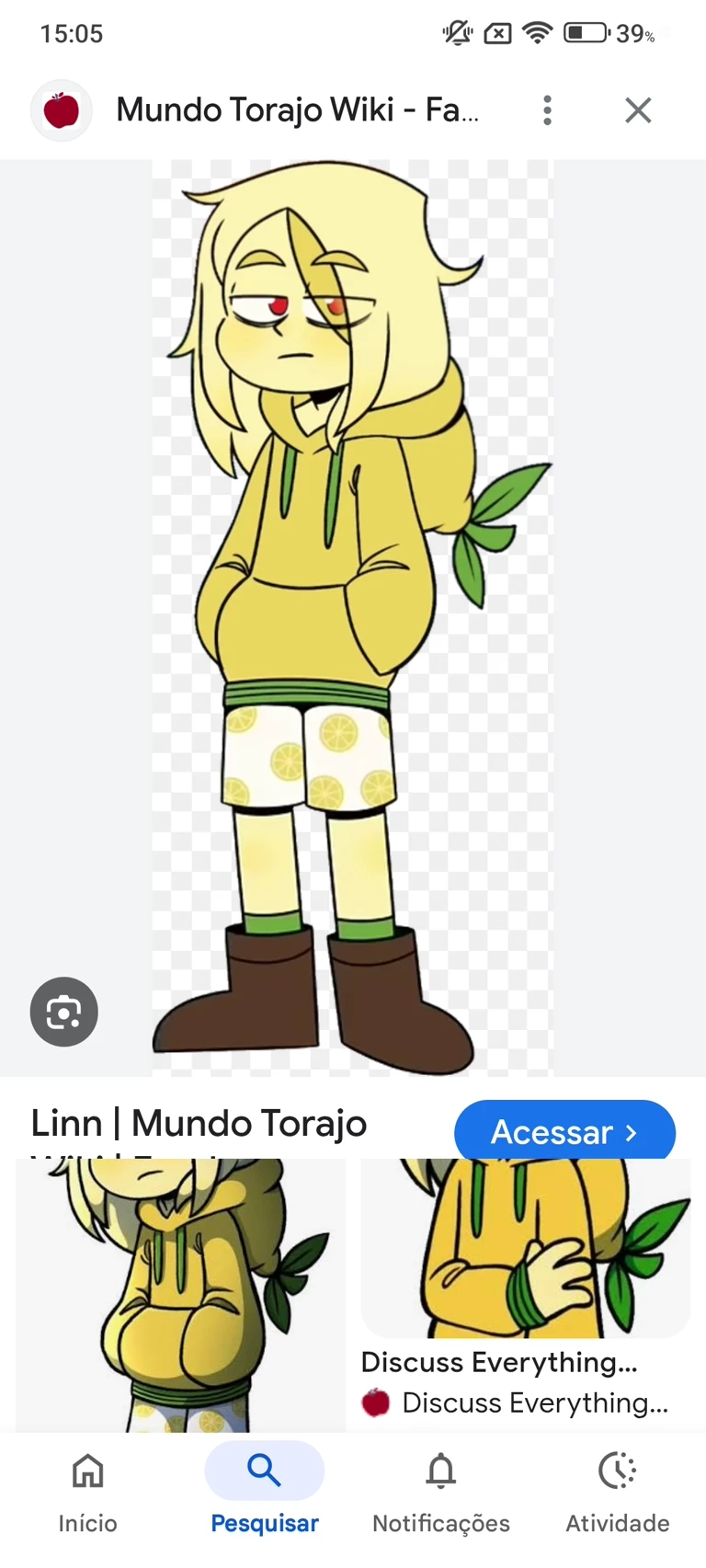This screenshot has height=1568, width=706.
Task: Tap the blue Acessar button
Action: coord(564,1131)
